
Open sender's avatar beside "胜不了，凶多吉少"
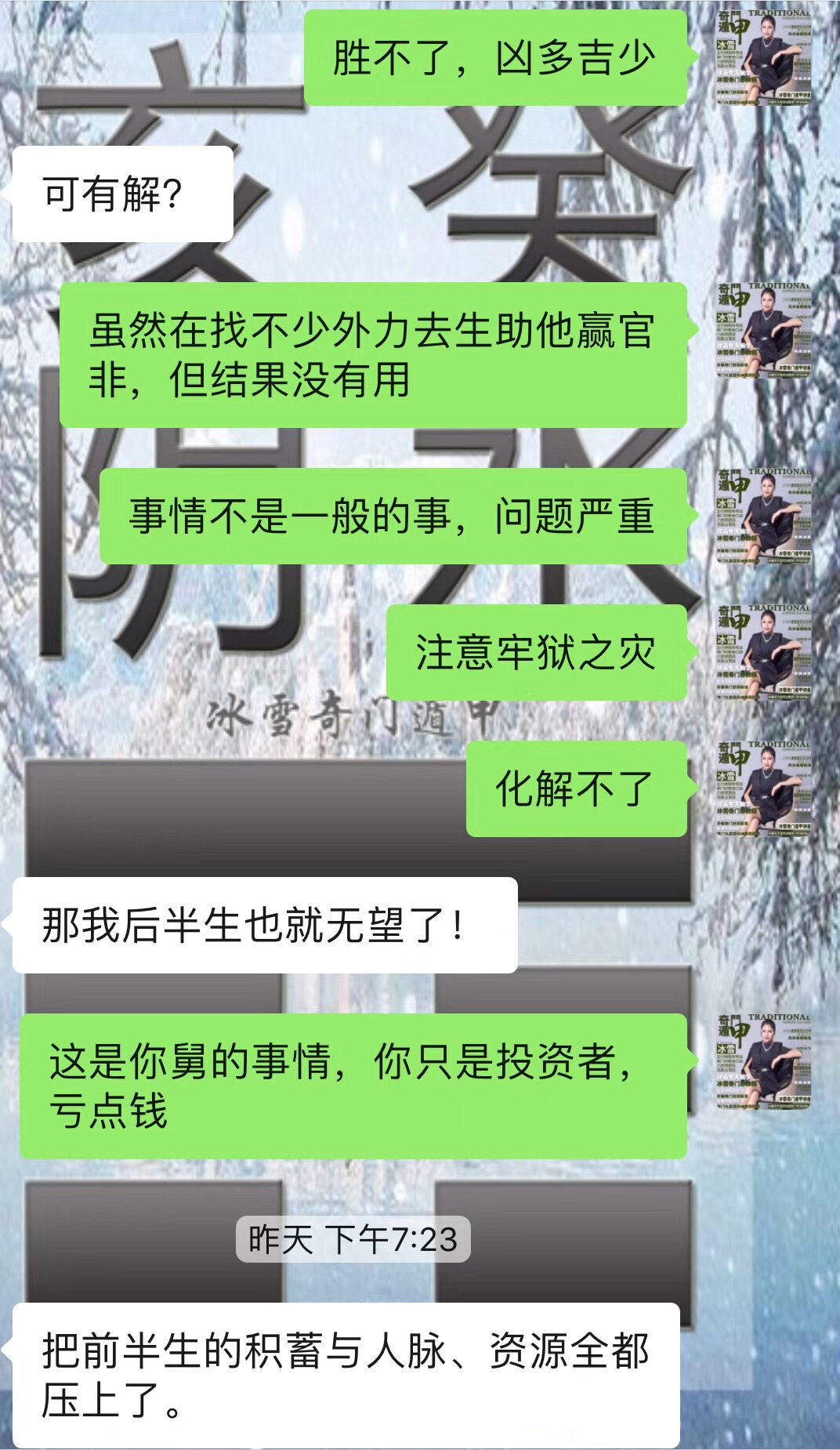coord(762,57)
